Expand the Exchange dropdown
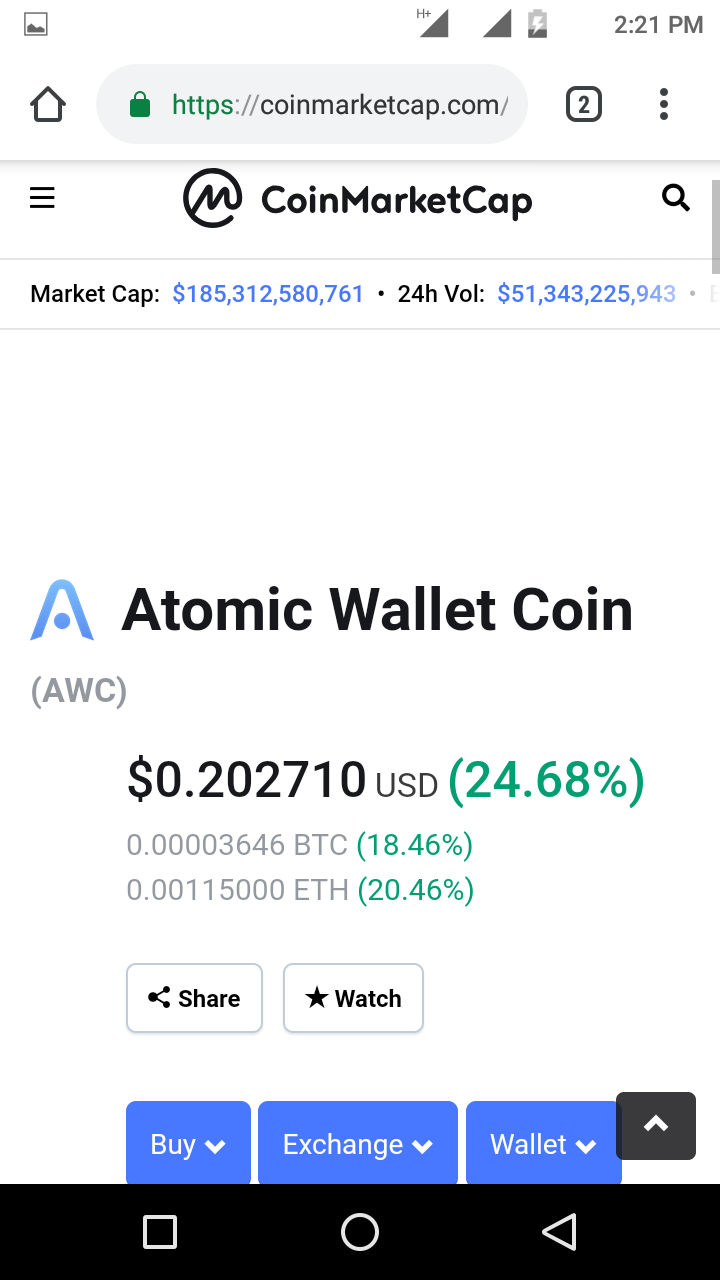 click(357, 1144)
